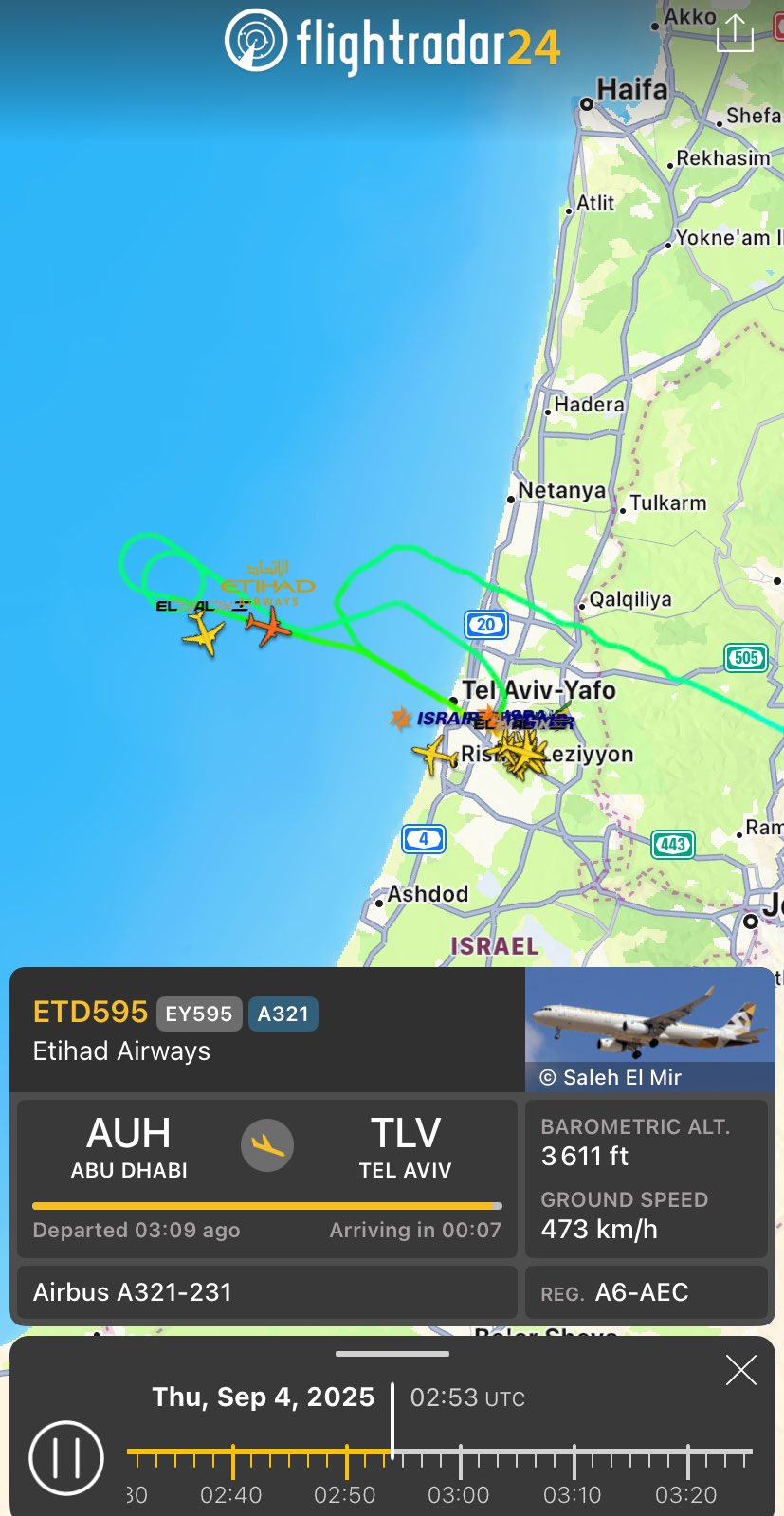Viewport: 784px width, 1516px height.
Task: Open the AUH to TLV route card
Action: coord(267,1178)
